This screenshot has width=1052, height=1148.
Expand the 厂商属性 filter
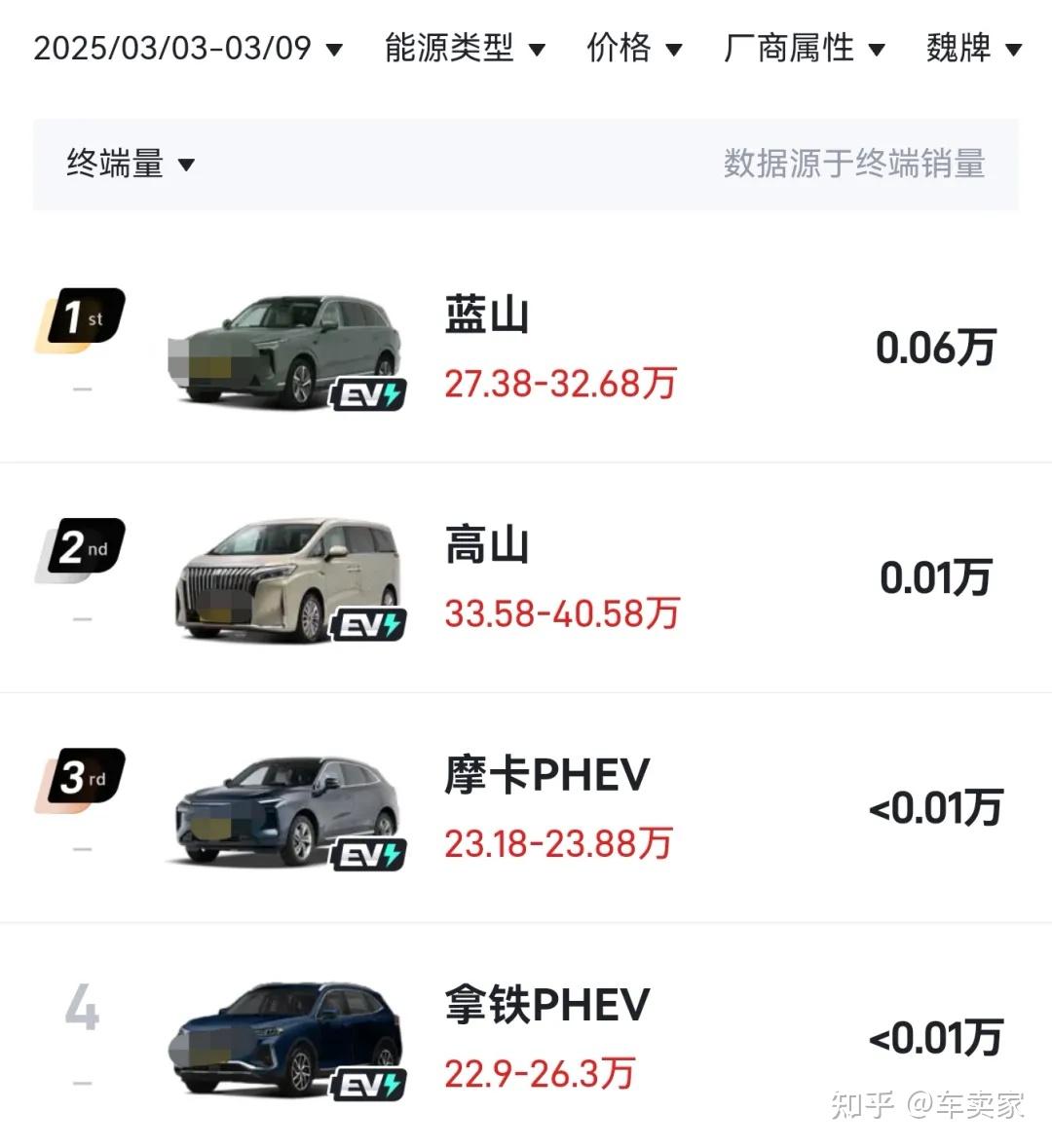[x=804, y=48]
